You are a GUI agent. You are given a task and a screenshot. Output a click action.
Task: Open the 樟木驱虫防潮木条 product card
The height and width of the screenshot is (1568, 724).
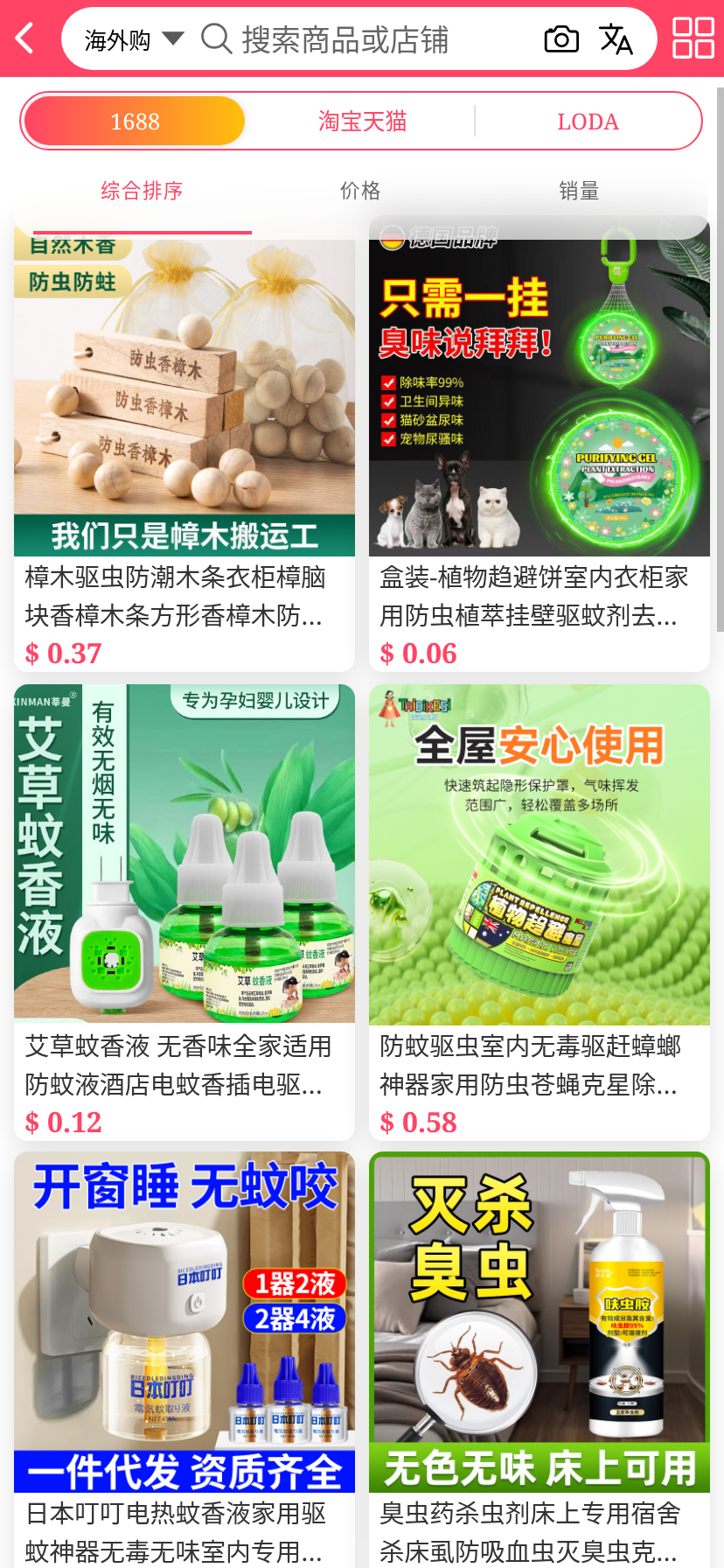point(184,446)
